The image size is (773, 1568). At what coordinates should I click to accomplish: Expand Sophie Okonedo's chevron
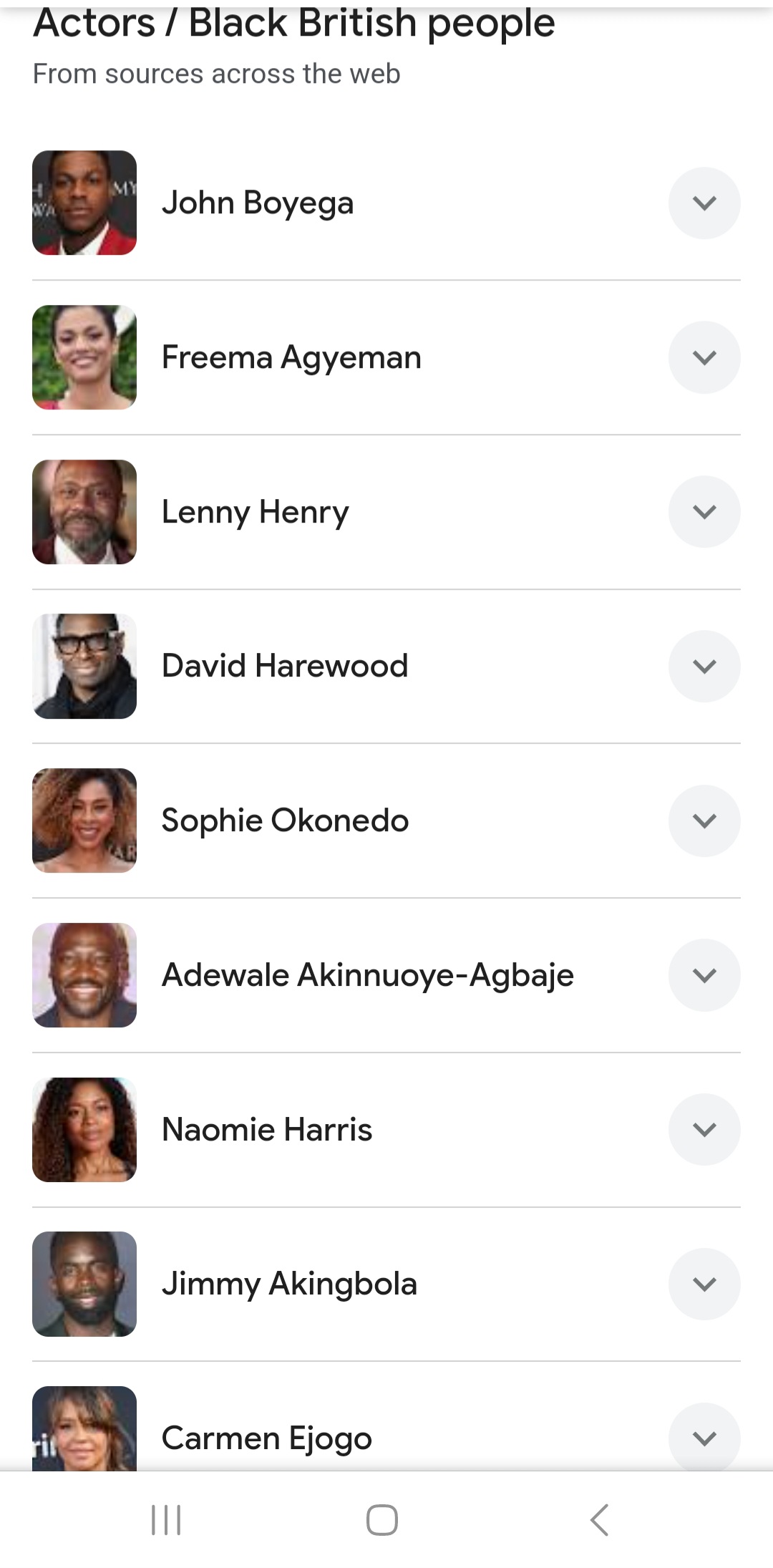click(x=704, y=821)
